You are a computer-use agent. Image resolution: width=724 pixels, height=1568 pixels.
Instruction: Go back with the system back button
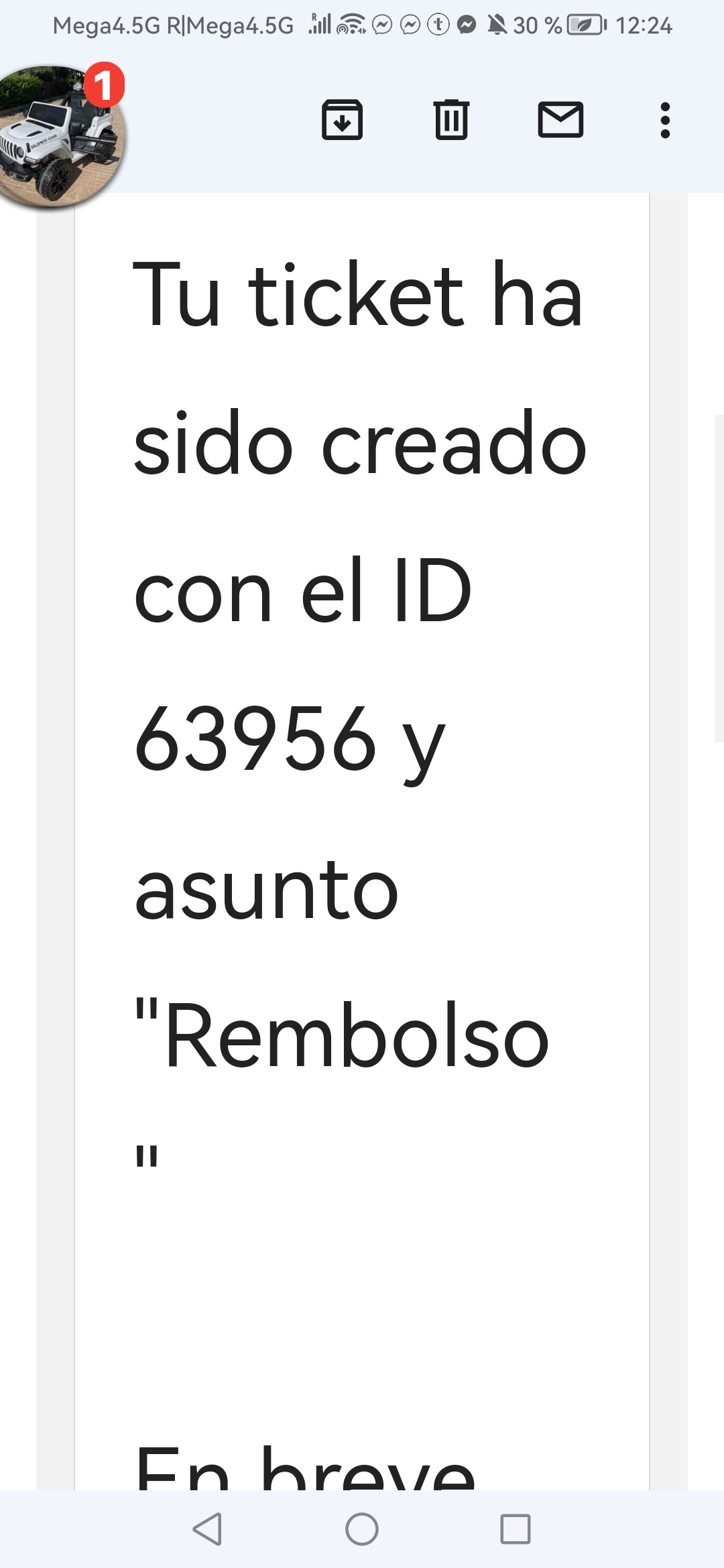click(x=208, y=1529)
